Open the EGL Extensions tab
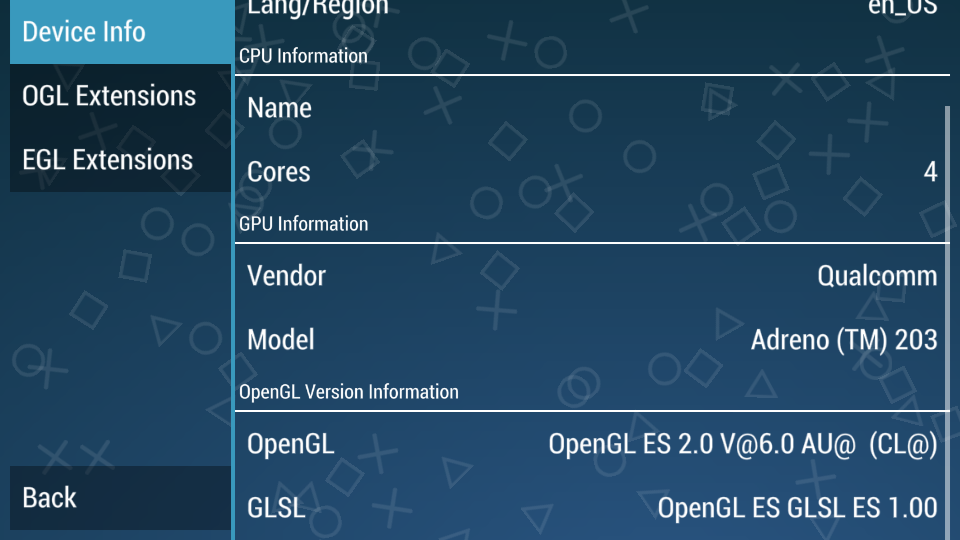Screen dimensions: 960x540 coord(120,160)
